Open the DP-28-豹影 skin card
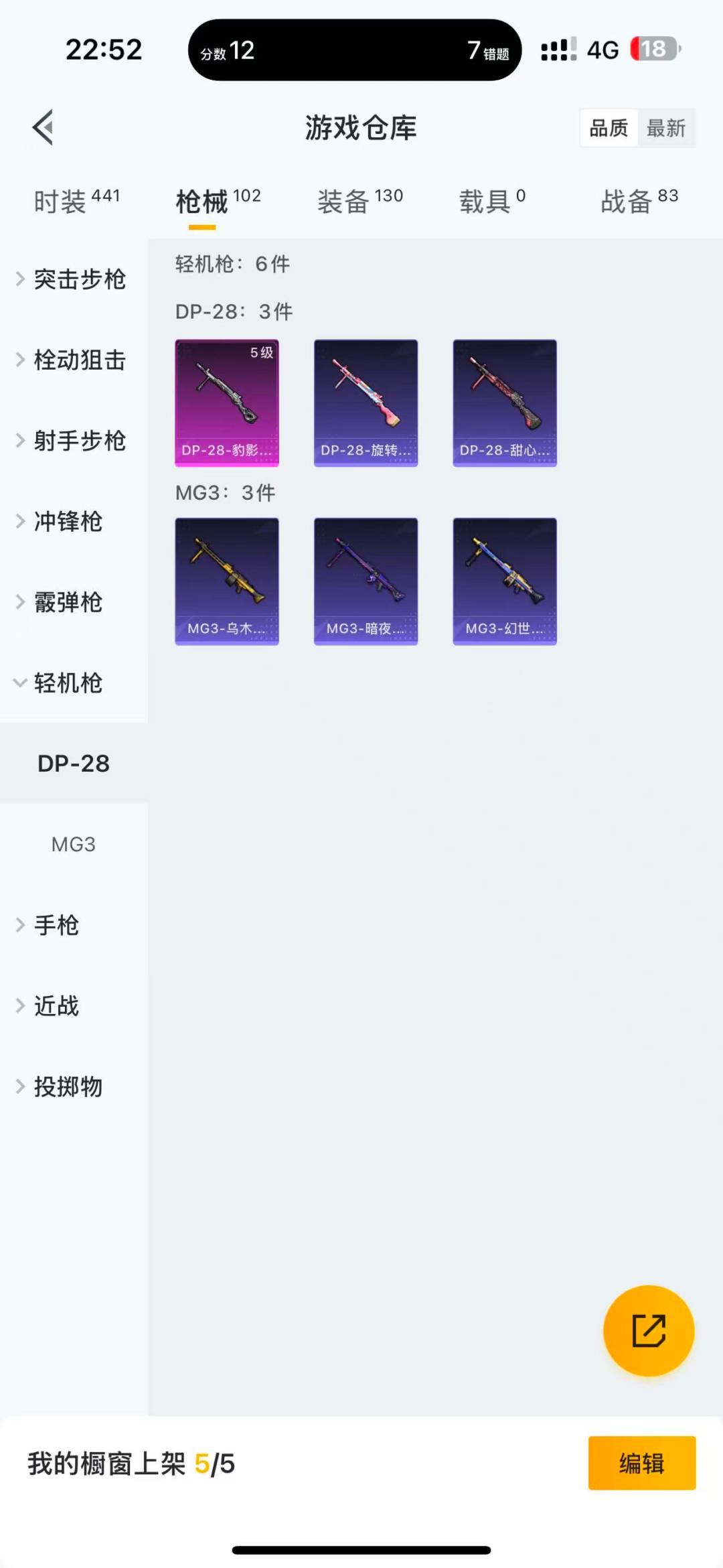The height and width of the screenshot is (1568, 723). click(x=227, y=403)
